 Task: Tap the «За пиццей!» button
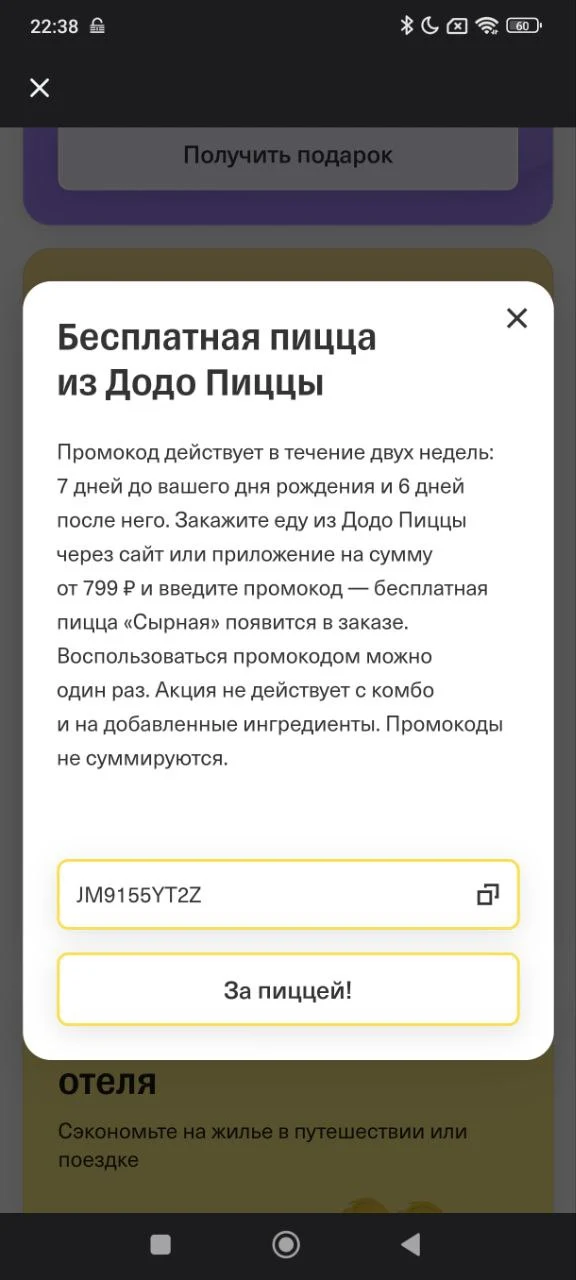288,990
